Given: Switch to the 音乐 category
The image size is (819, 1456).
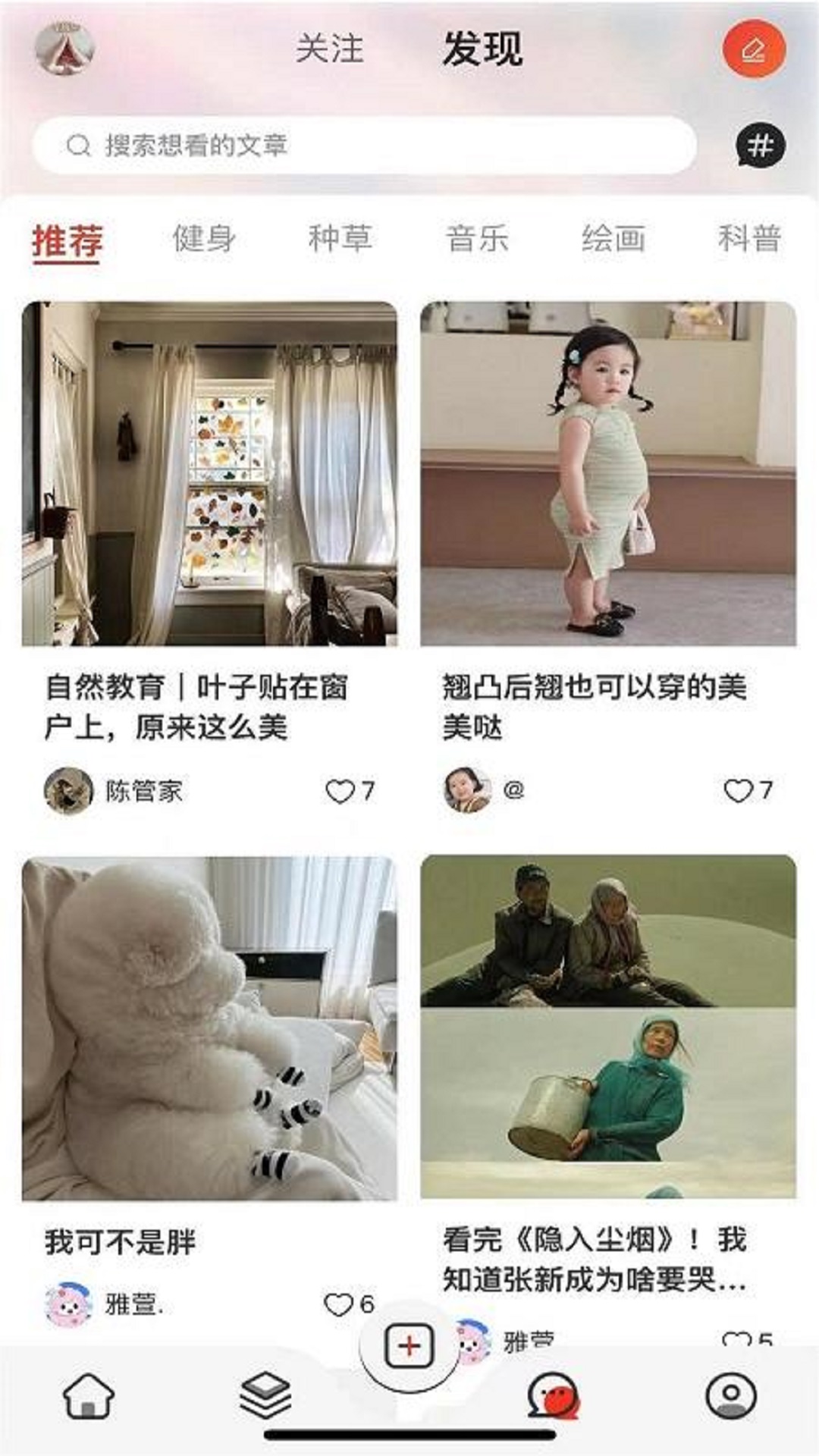Looking at the screenshot, I should pos(477,239).
